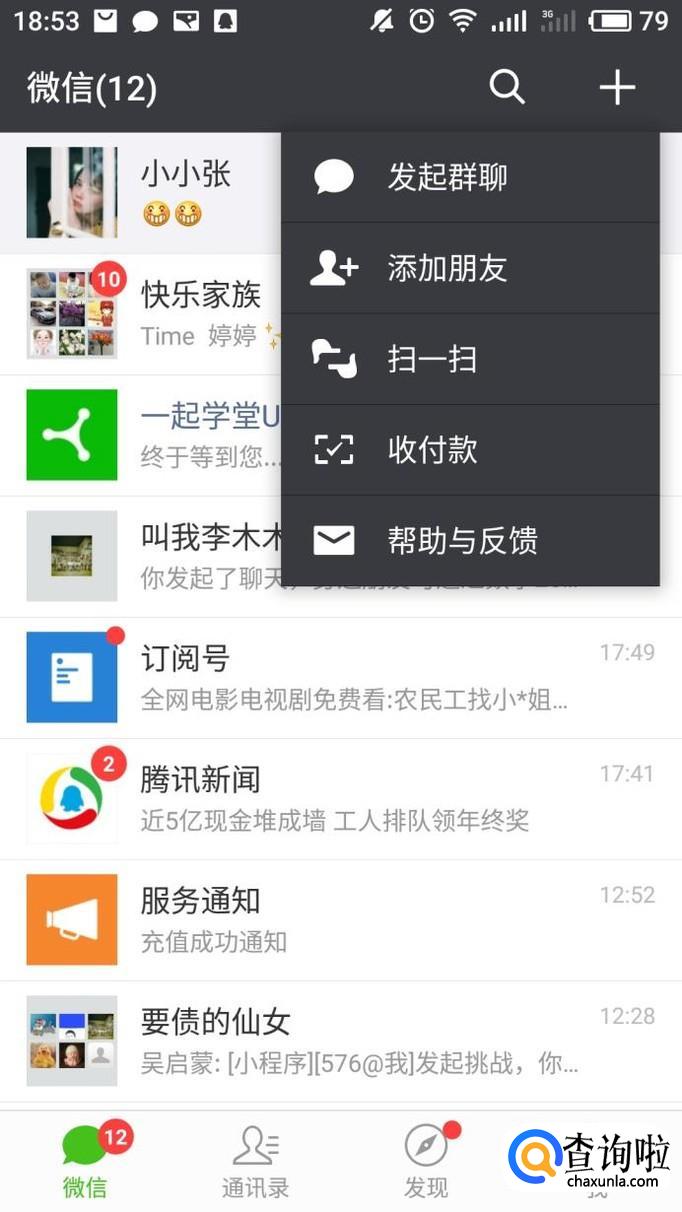Open 腾讯新闻 messages
Image resolution: width=682 pixels, height=1212 pixels.
[340, 798]
